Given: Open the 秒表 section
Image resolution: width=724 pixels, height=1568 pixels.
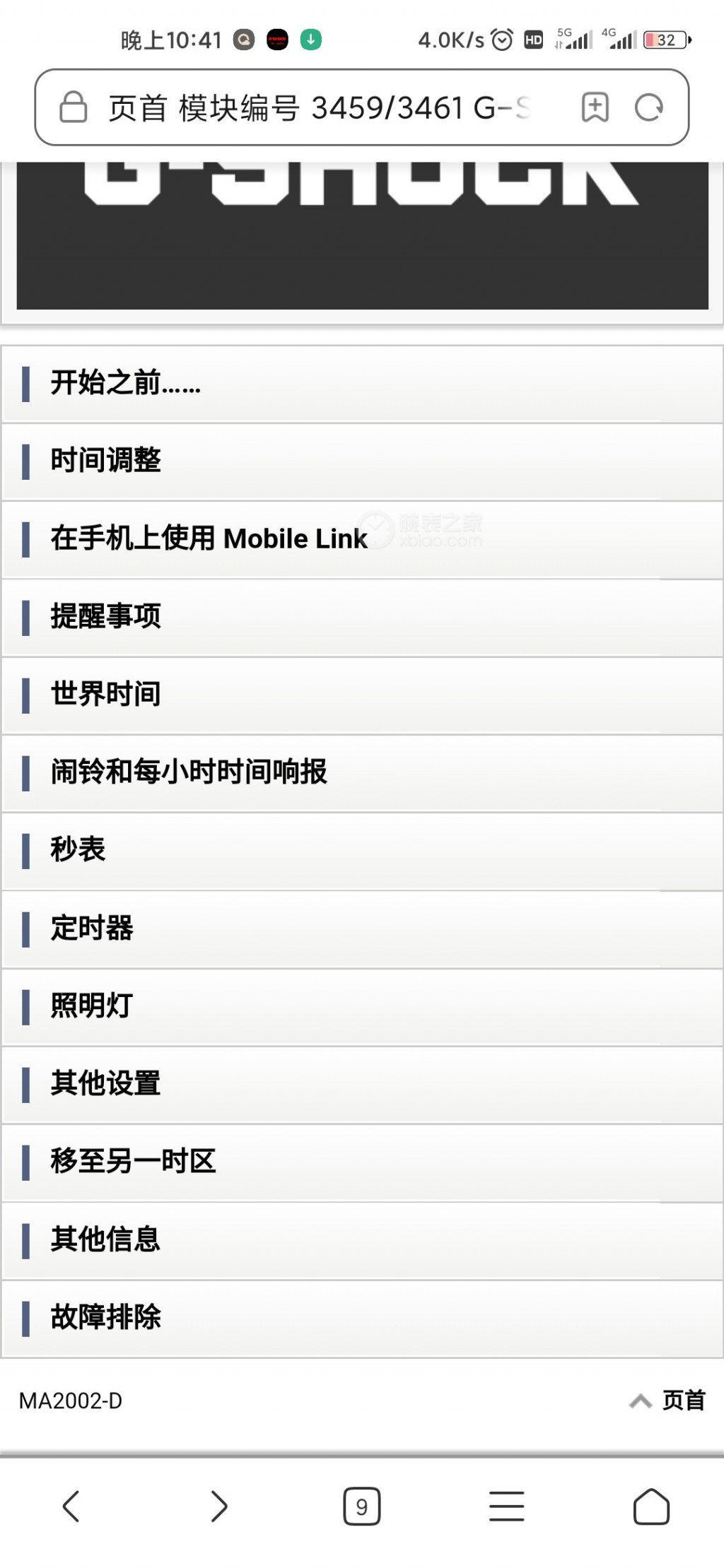Looking at the screenshot, I should click(x=362, y=851).
